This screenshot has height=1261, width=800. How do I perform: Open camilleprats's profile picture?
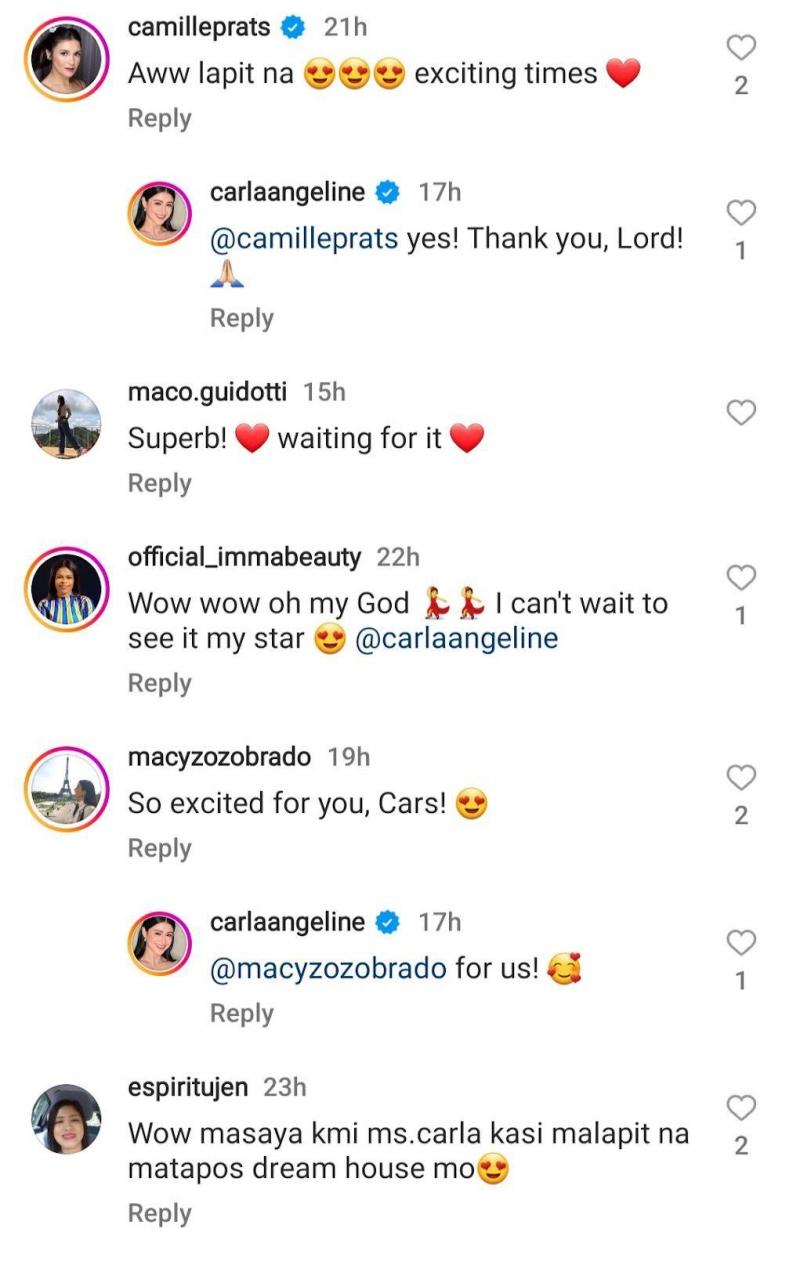(x=66, y=60)
